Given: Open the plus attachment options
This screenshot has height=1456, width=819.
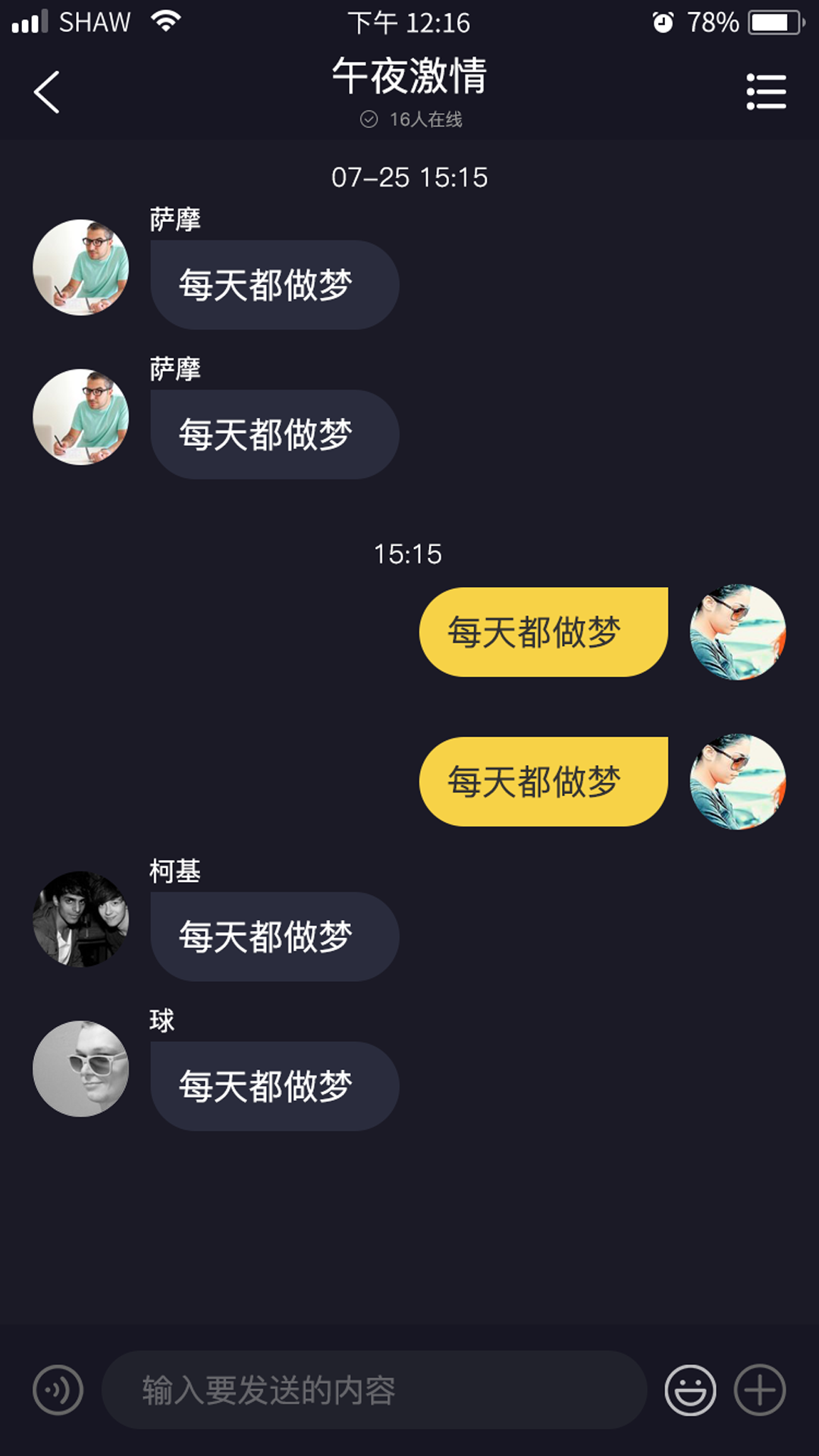Looking at the screenshot, I should pyautogui.click(x=760, y=1390).
